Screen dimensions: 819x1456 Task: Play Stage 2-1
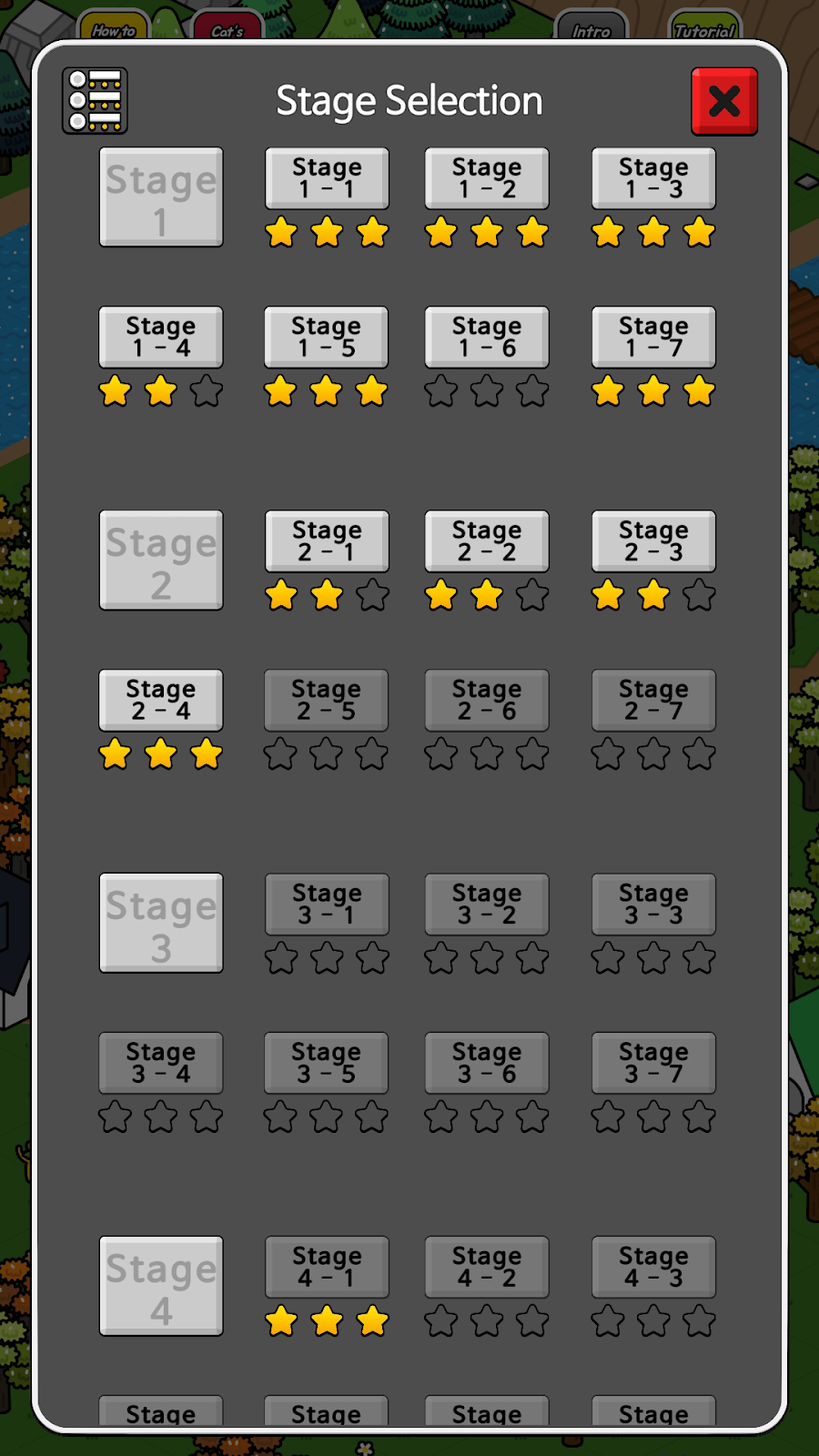pyautogui.click(x=327, y=541)
